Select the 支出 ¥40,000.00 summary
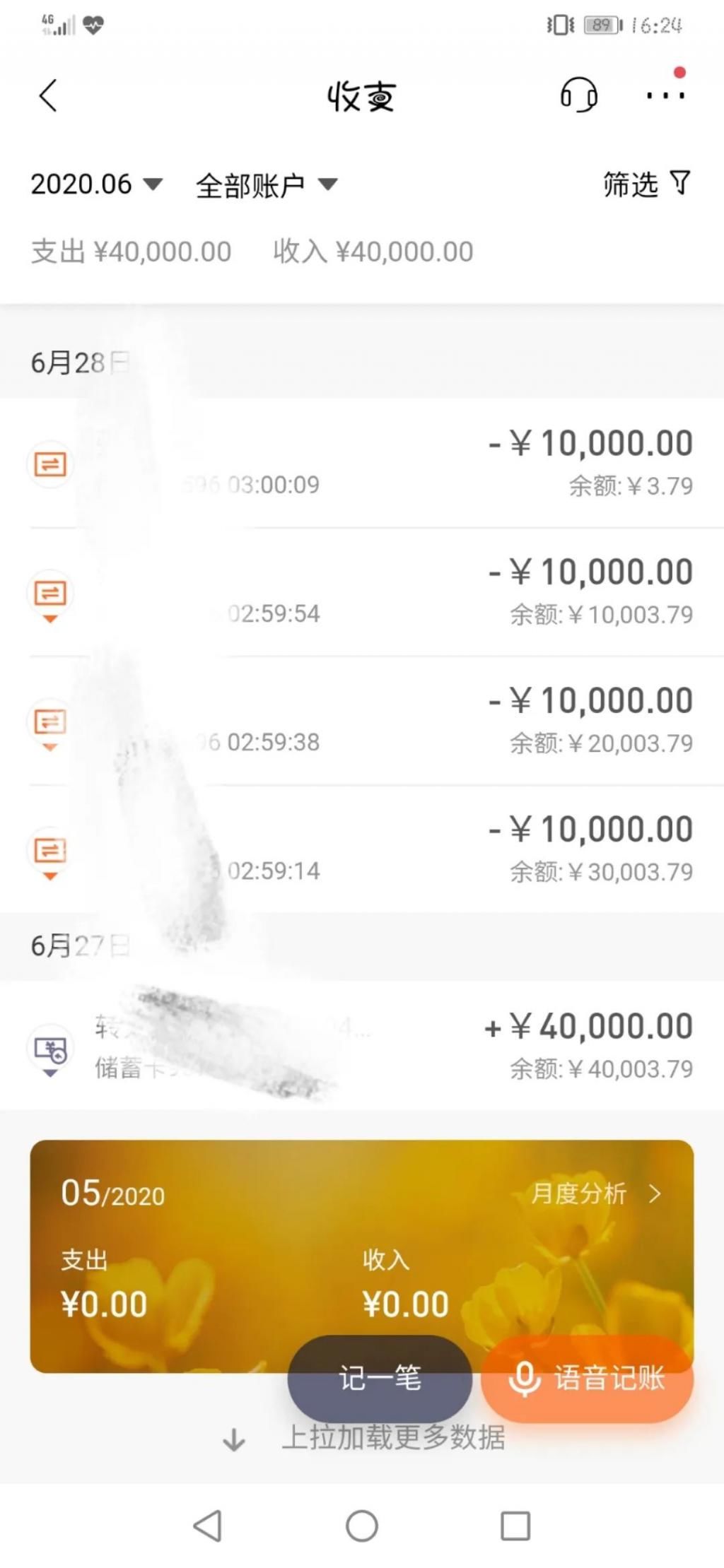The width and height of the screenshot is (724, 1568). point(130,251)
